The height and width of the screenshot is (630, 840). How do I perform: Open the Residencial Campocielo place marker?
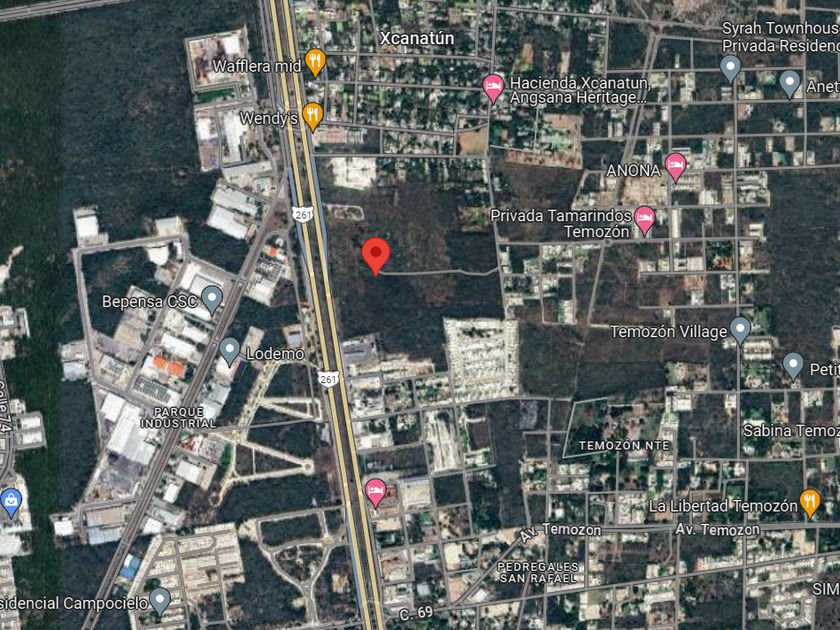click(160, 600)
